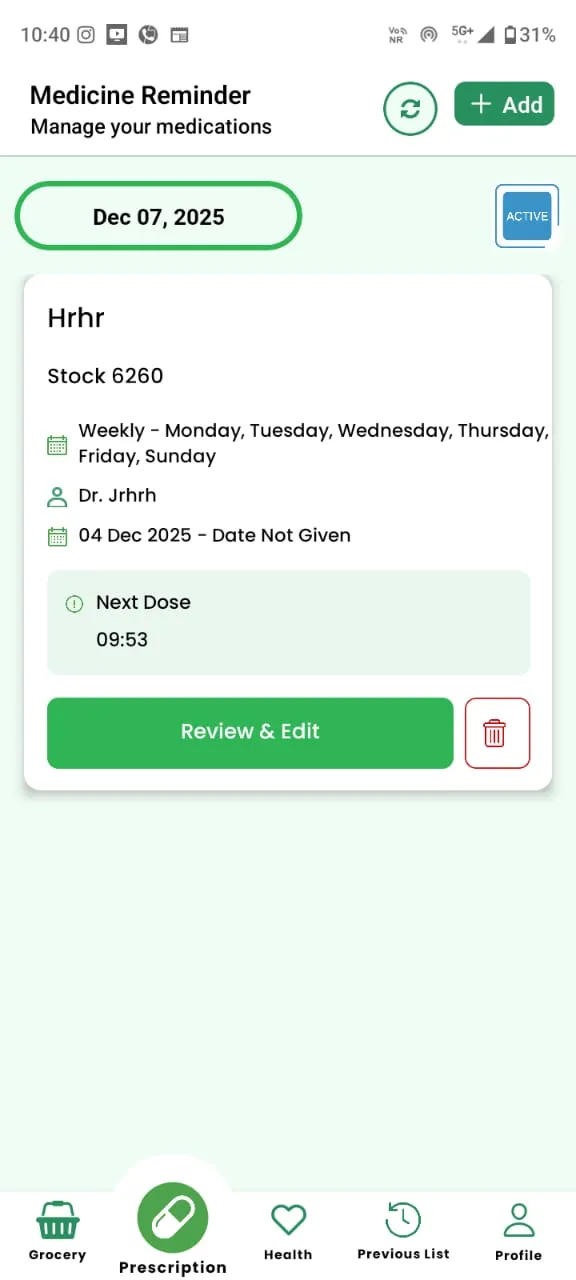This screenshot has width=576, height=1280.
Task: Switch to the Grocery tab
Action: pyautogui.click(x=57, y=1230)
